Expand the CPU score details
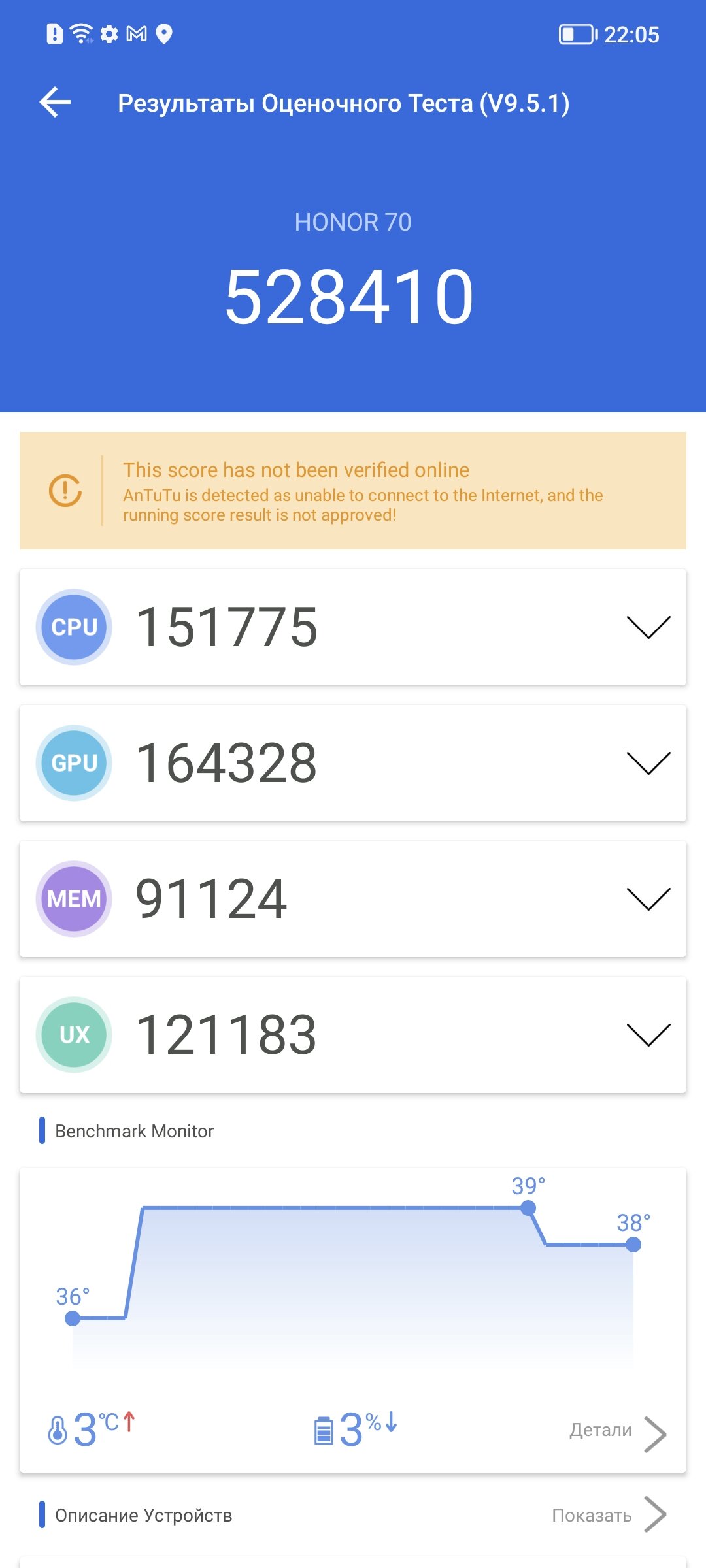 (x=648, y=627)
